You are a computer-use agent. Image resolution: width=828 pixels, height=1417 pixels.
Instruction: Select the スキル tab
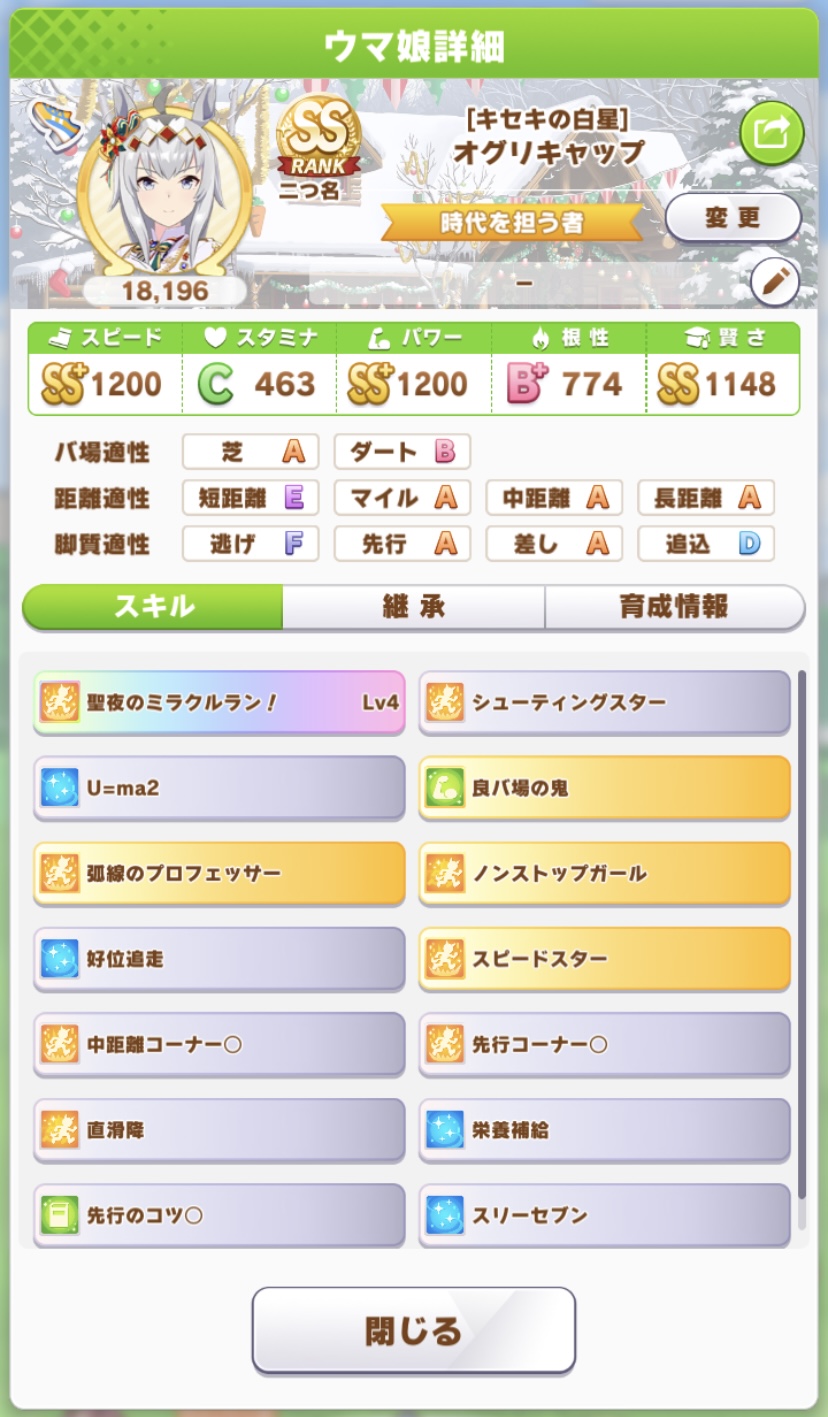click(x=154, y=607)
